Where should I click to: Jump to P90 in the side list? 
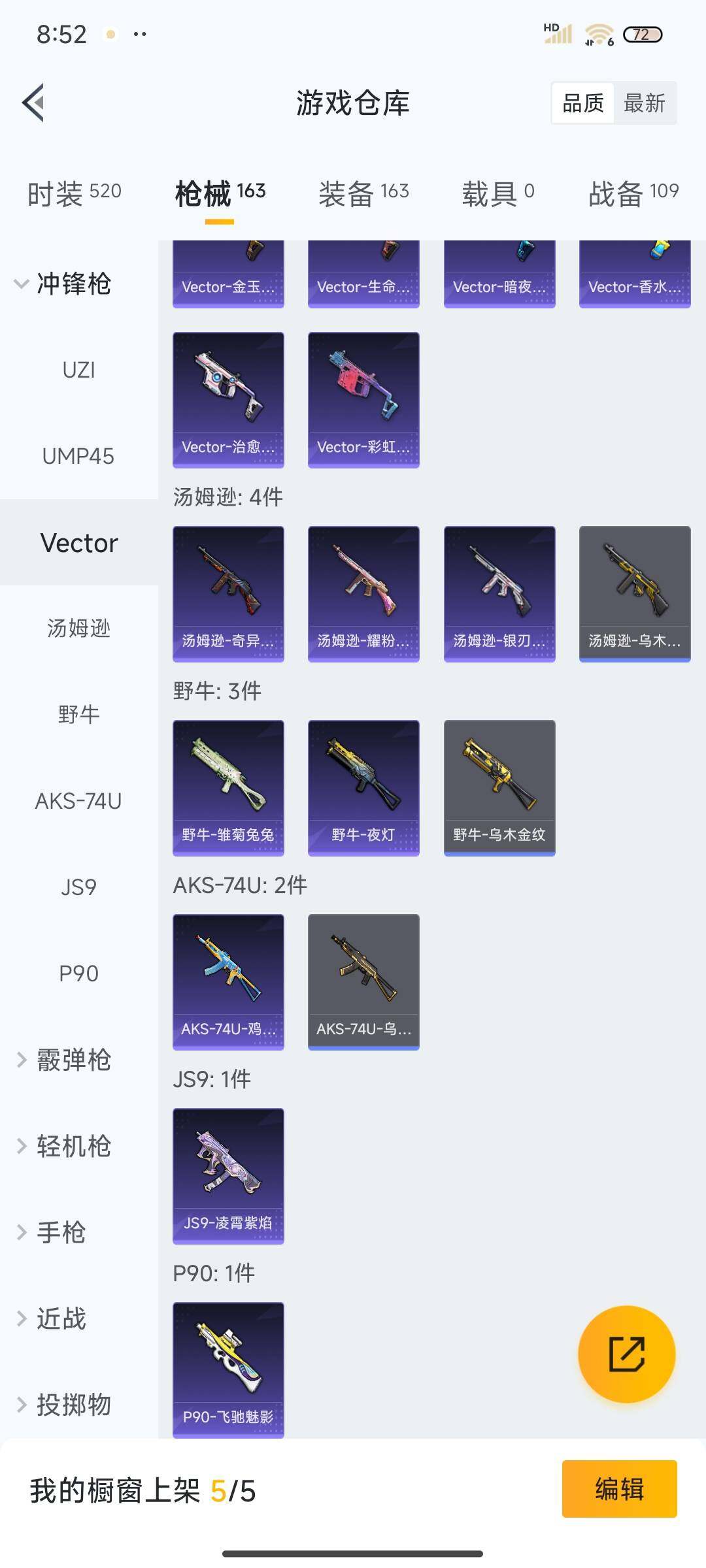pyautogui.click(x=78, y=973)
